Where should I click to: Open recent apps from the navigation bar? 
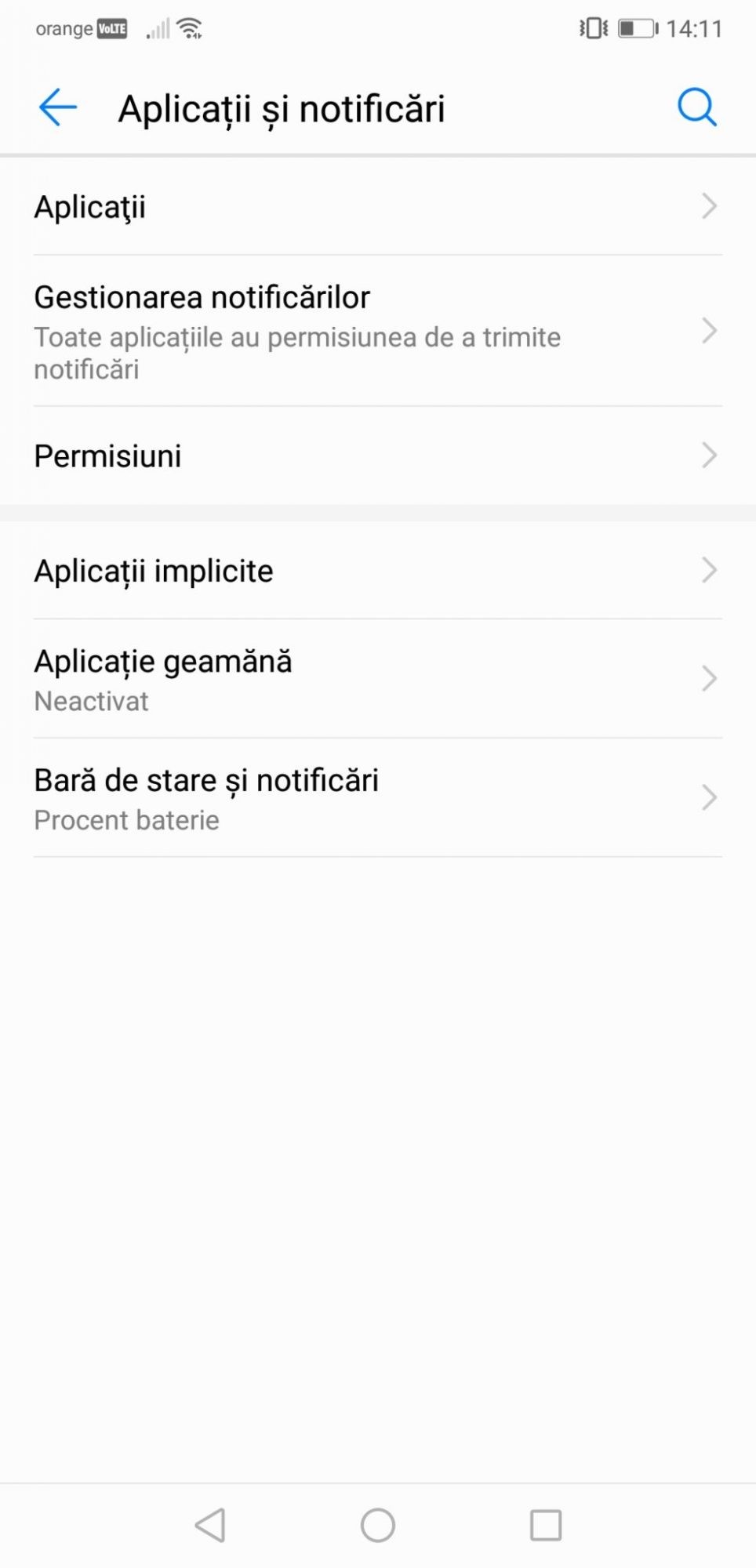point(545,1526)
